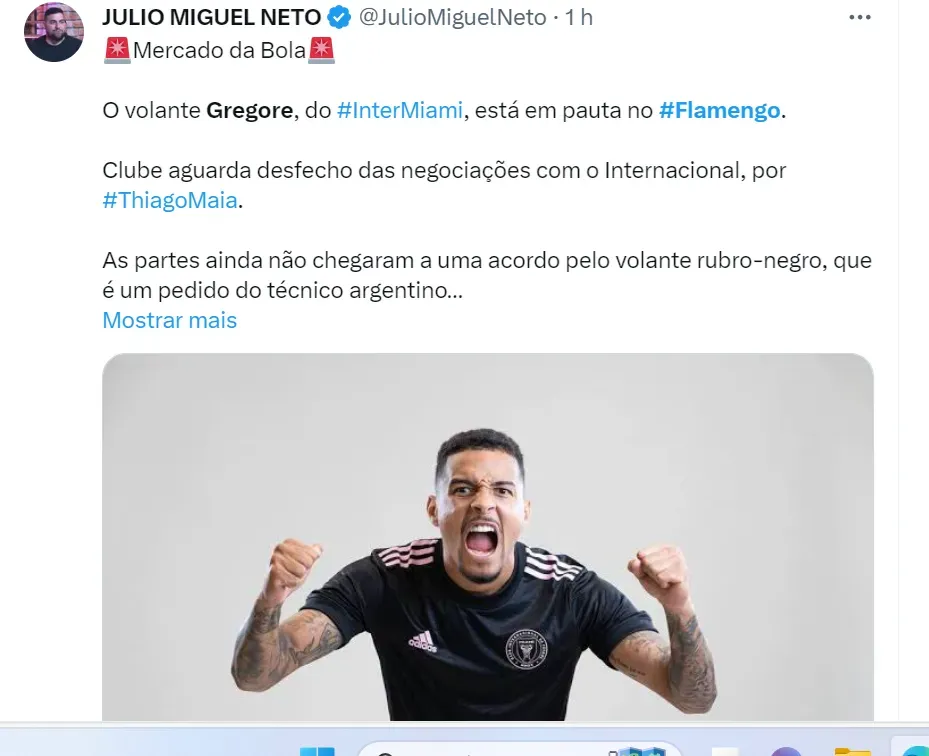Open the JULIO MIGUEL NETO profile name
Viewport: 929px width, 756px height.
212,17
